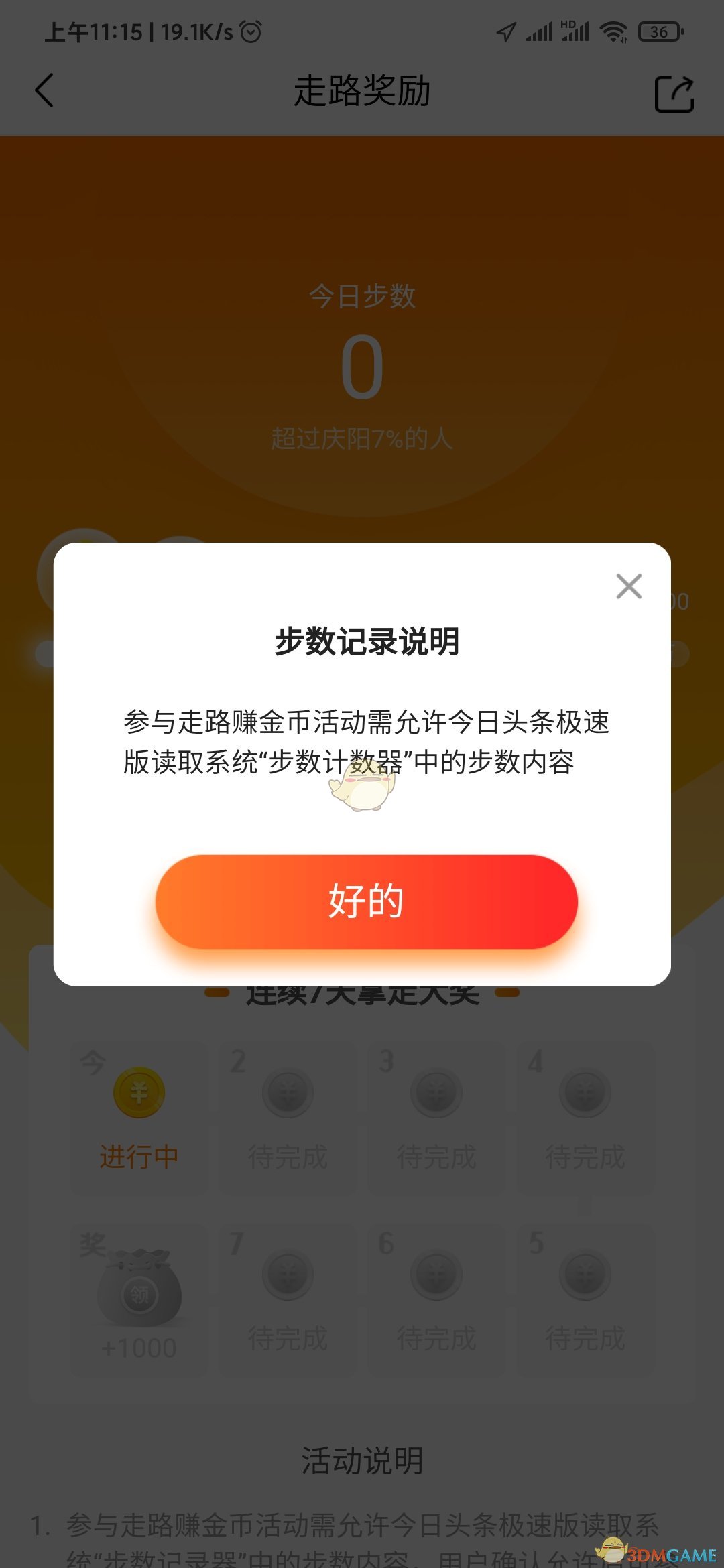This screenshot has width=724, height=1568.
Task: Select the day 3 coin
Action: coord(436,1091)
